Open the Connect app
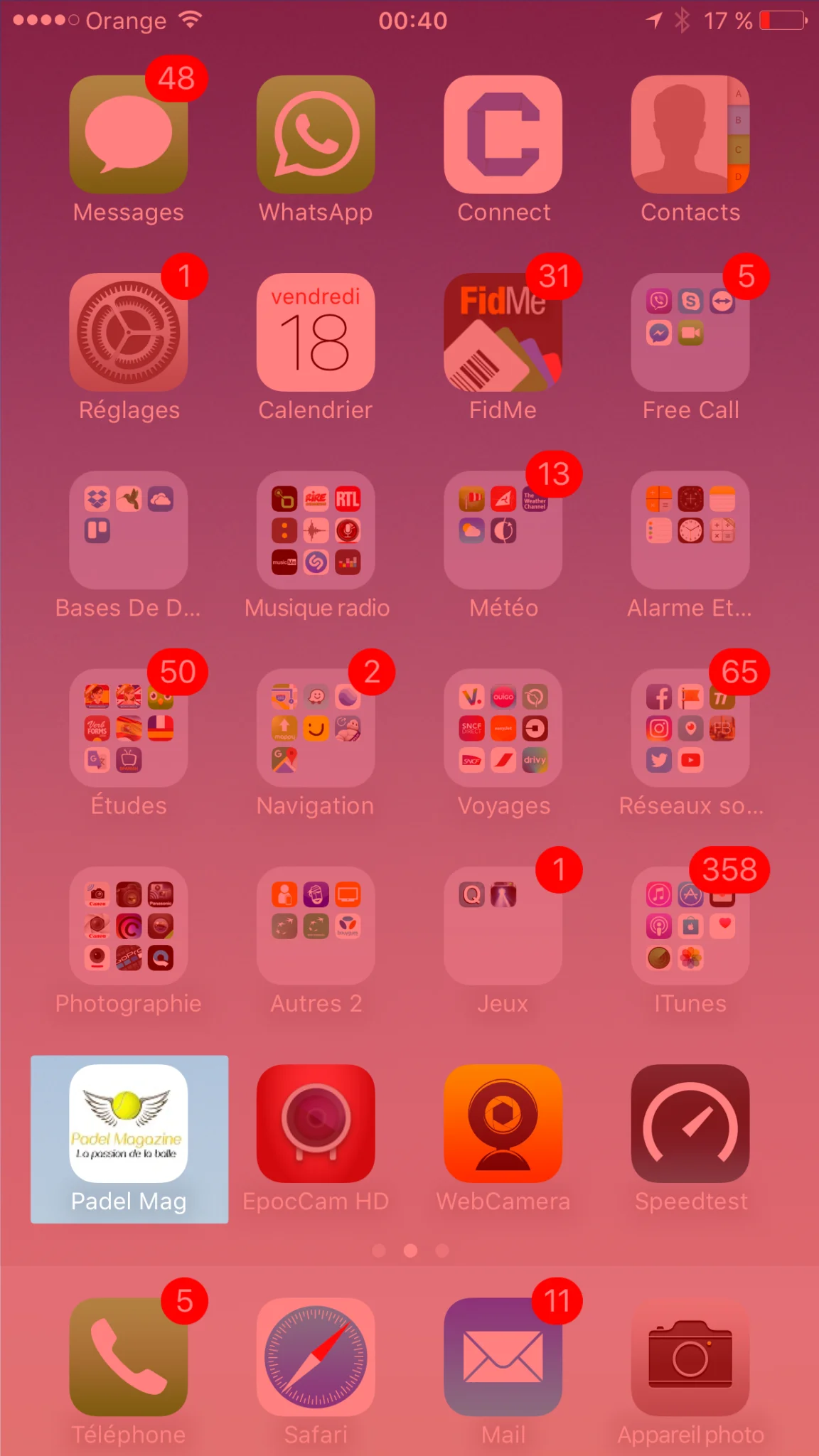 (x=503, y=134)
